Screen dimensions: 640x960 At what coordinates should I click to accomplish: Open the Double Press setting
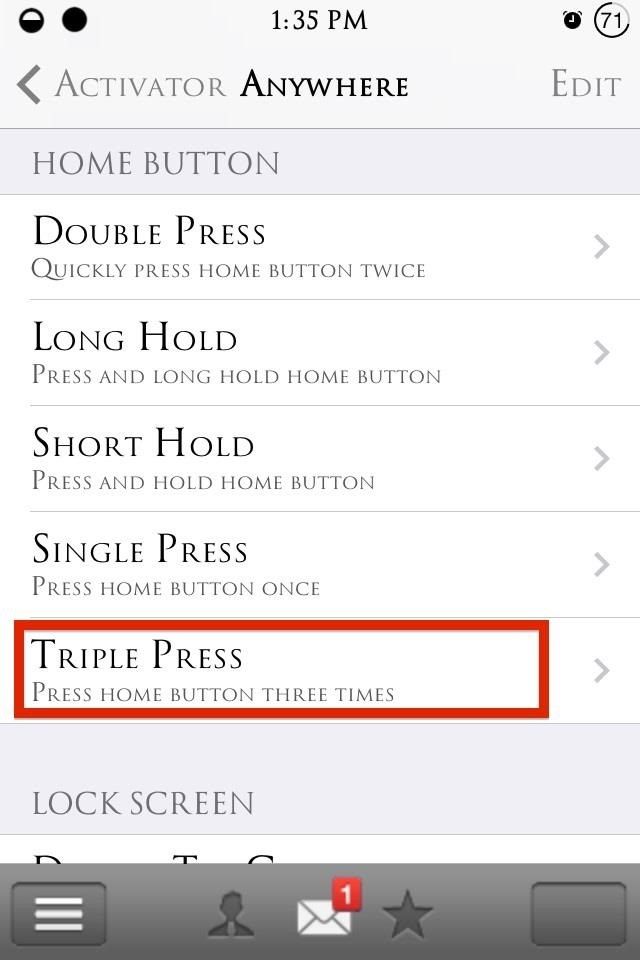pyautogui.click(x=320, y=247)
